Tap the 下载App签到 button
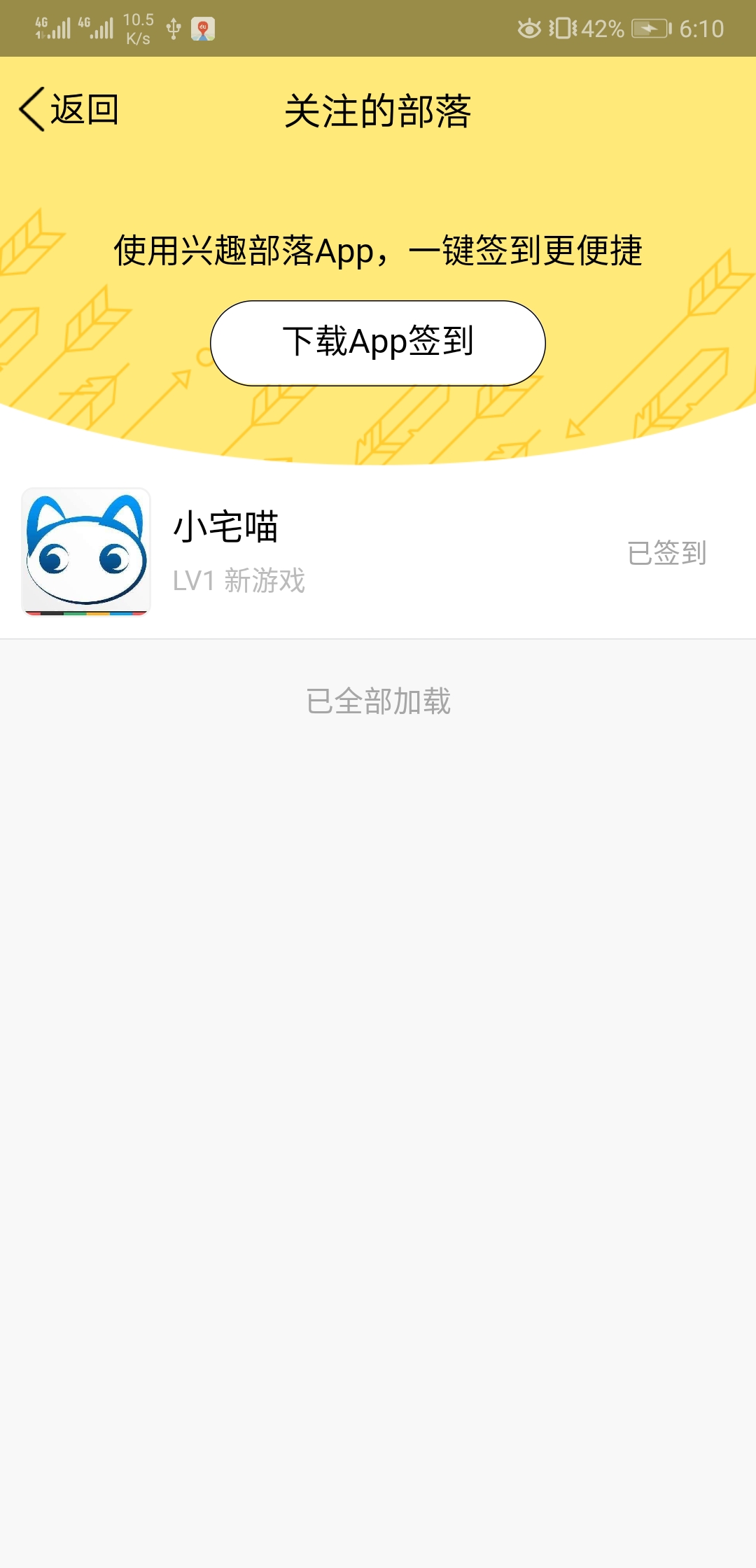756x1568 pixels. click(x=378, y=343)
